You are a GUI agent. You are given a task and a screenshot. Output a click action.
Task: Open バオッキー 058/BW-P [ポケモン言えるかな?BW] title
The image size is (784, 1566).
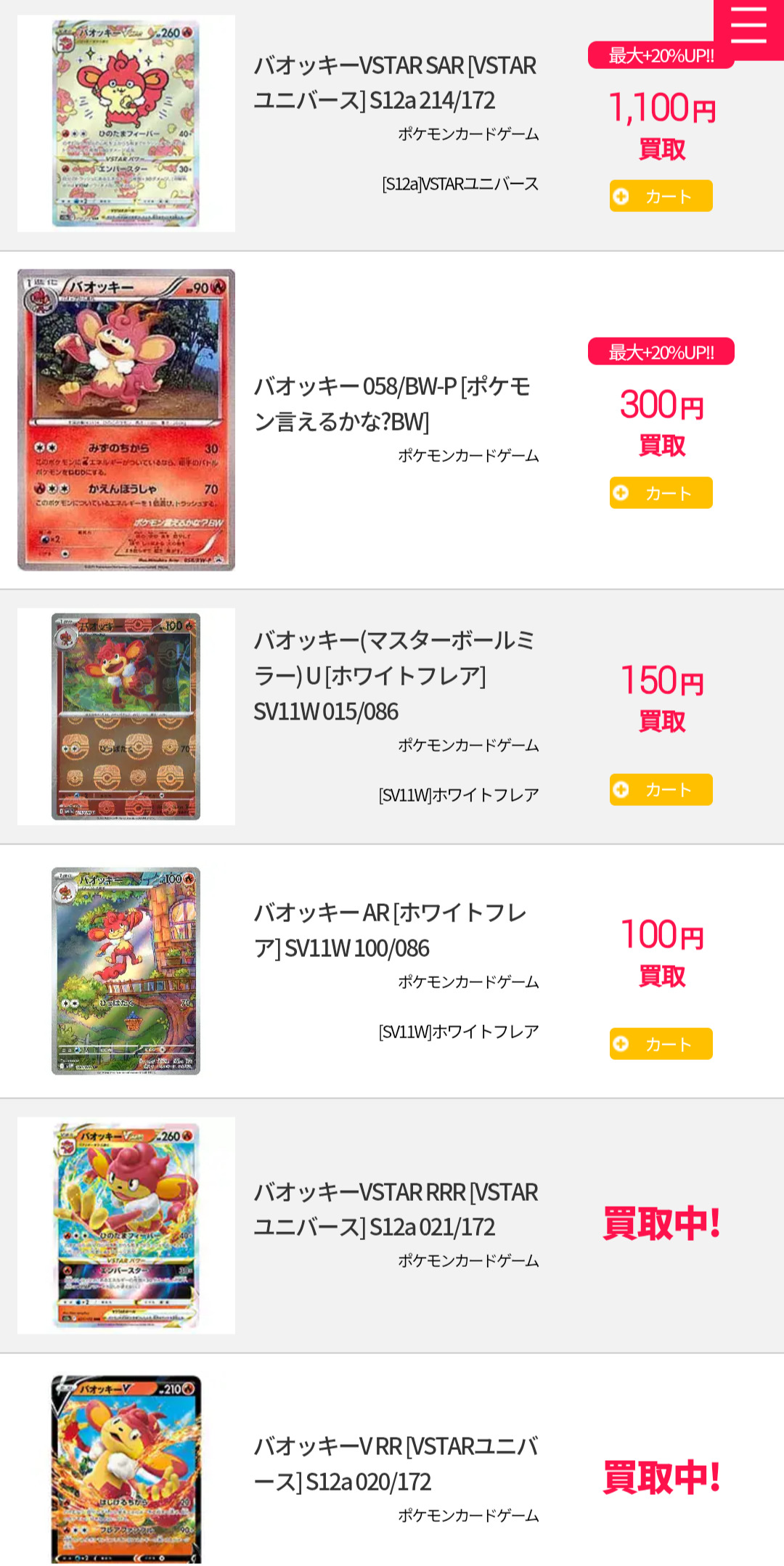pyautogui.click(x=392, y=404)
